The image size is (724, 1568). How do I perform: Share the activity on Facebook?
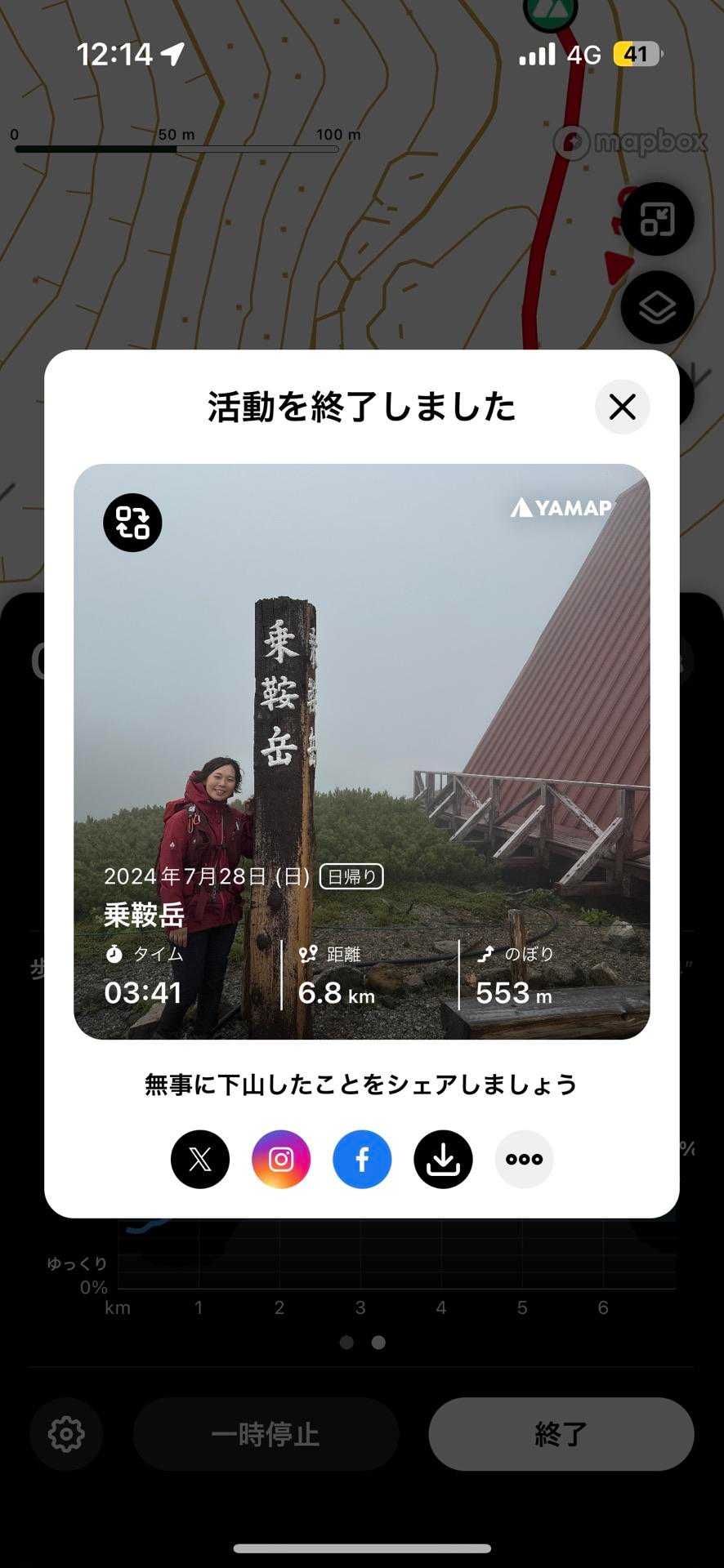click(x=362, y=1159)
